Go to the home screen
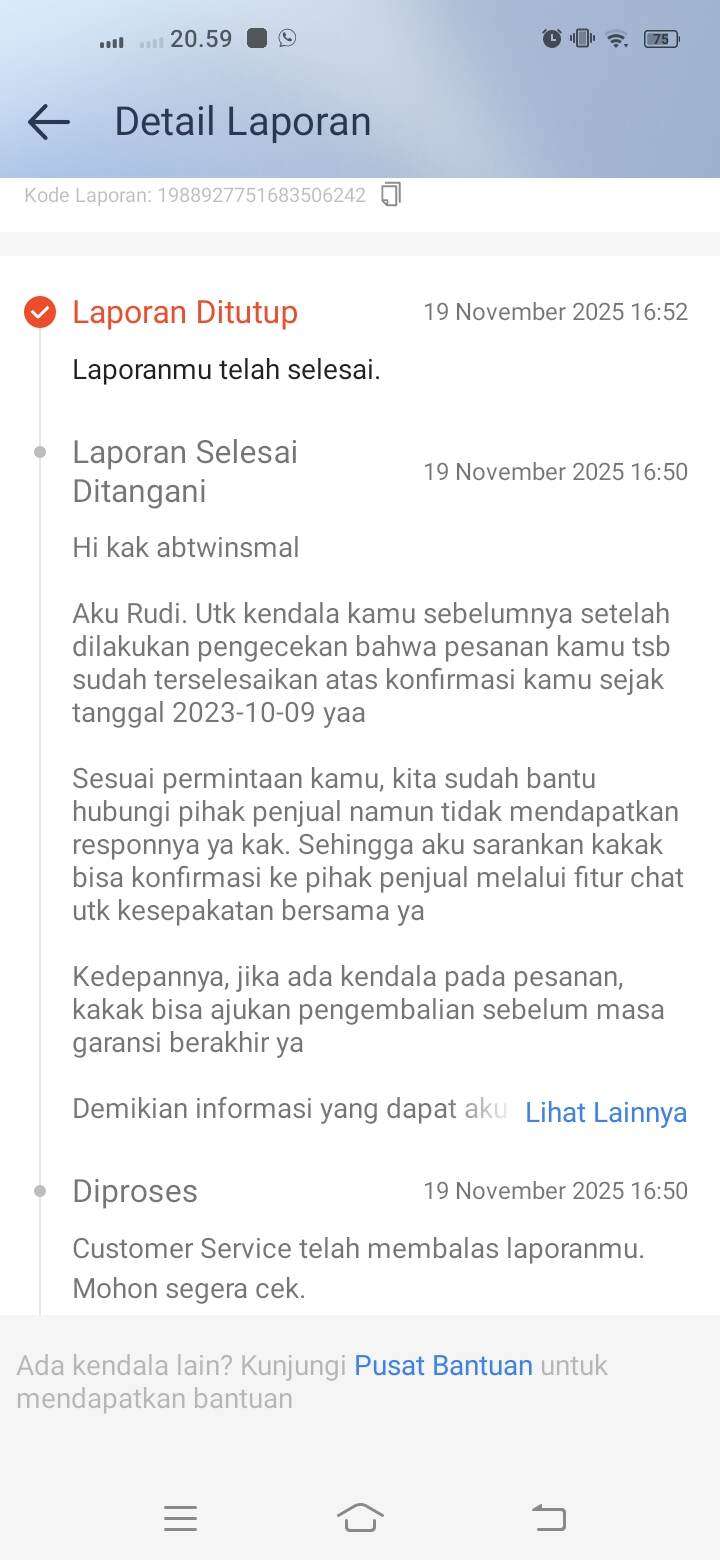This screenshot has width=720, height=1560. tap(360, 1518)
